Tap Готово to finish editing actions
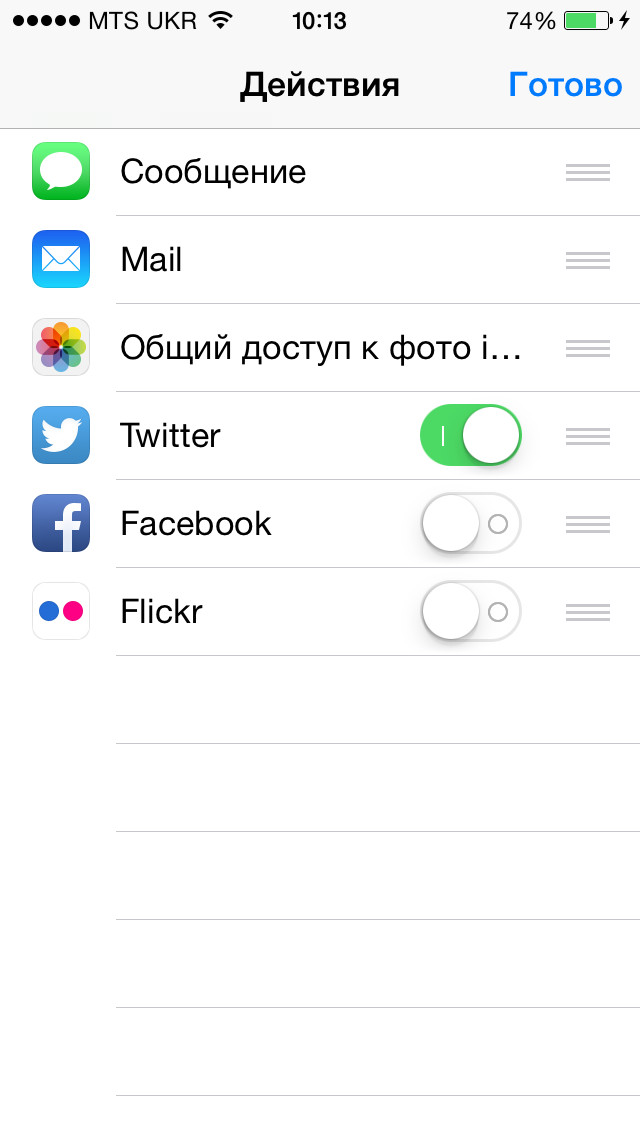Viewport: 640px width, 1136px height. coord(565,85)
